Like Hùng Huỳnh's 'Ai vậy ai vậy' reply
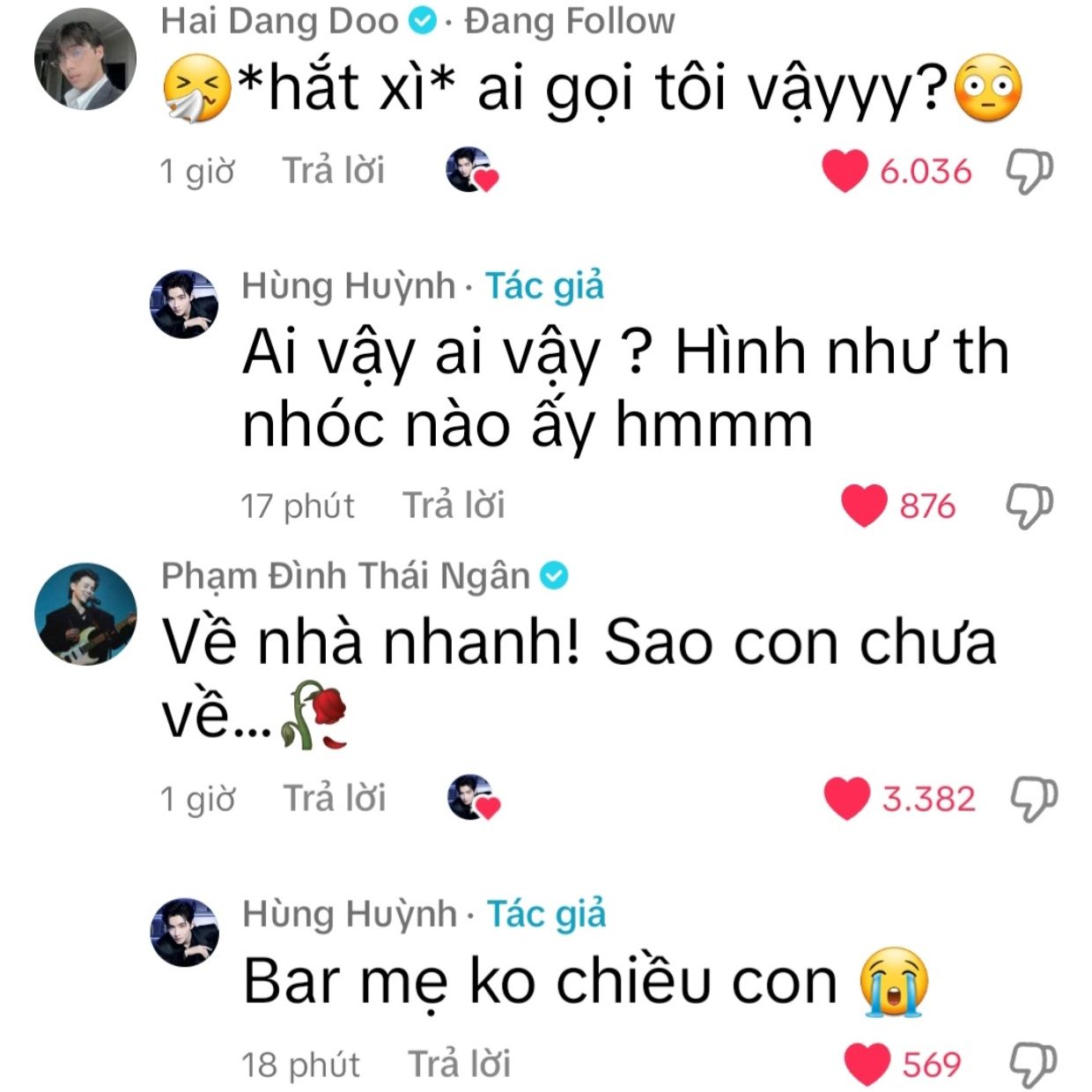Viewport: 1092px width, 1092px height. [x=864, y=505]
